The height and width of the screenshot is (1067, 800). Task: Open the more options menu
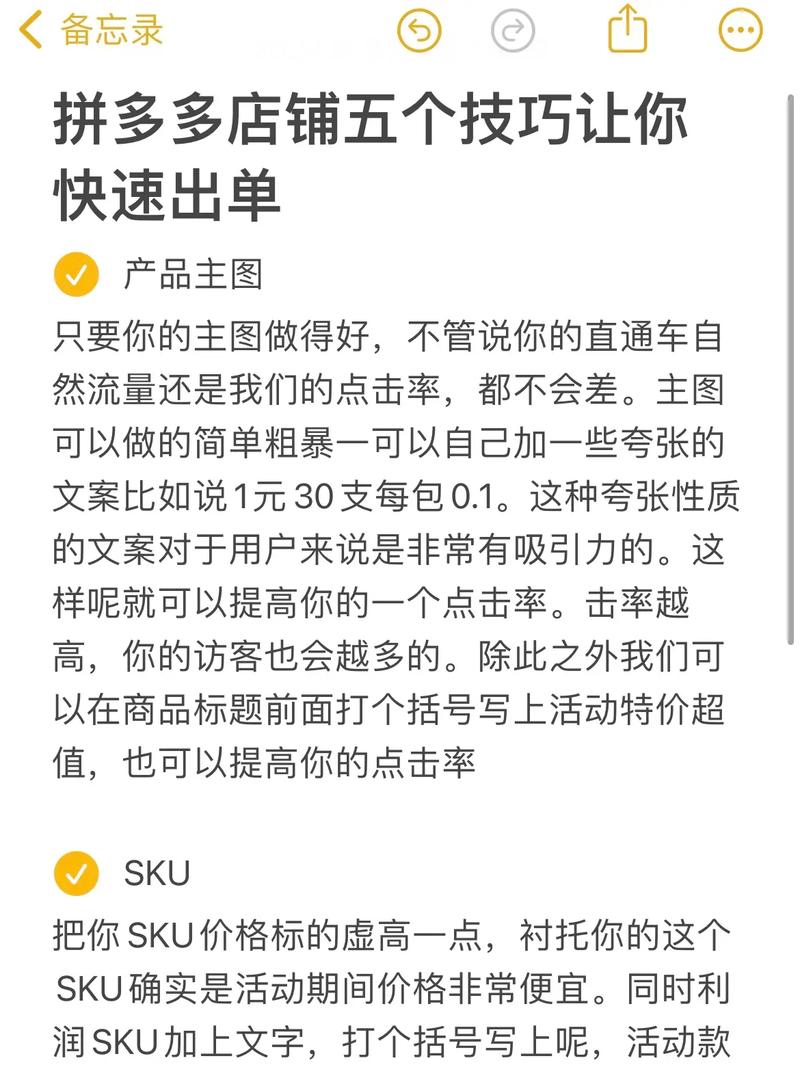741,31
